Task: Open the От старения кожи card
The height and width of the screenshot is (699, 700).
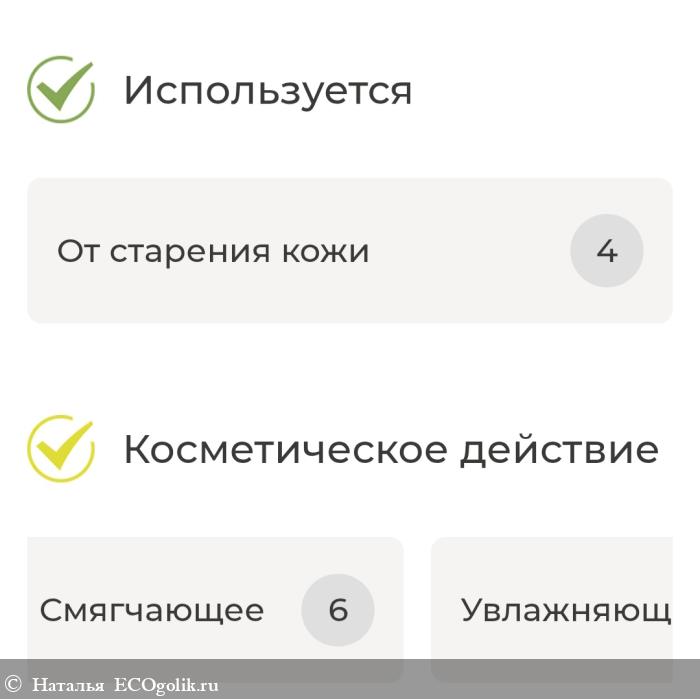Action: tap(349, 251)
